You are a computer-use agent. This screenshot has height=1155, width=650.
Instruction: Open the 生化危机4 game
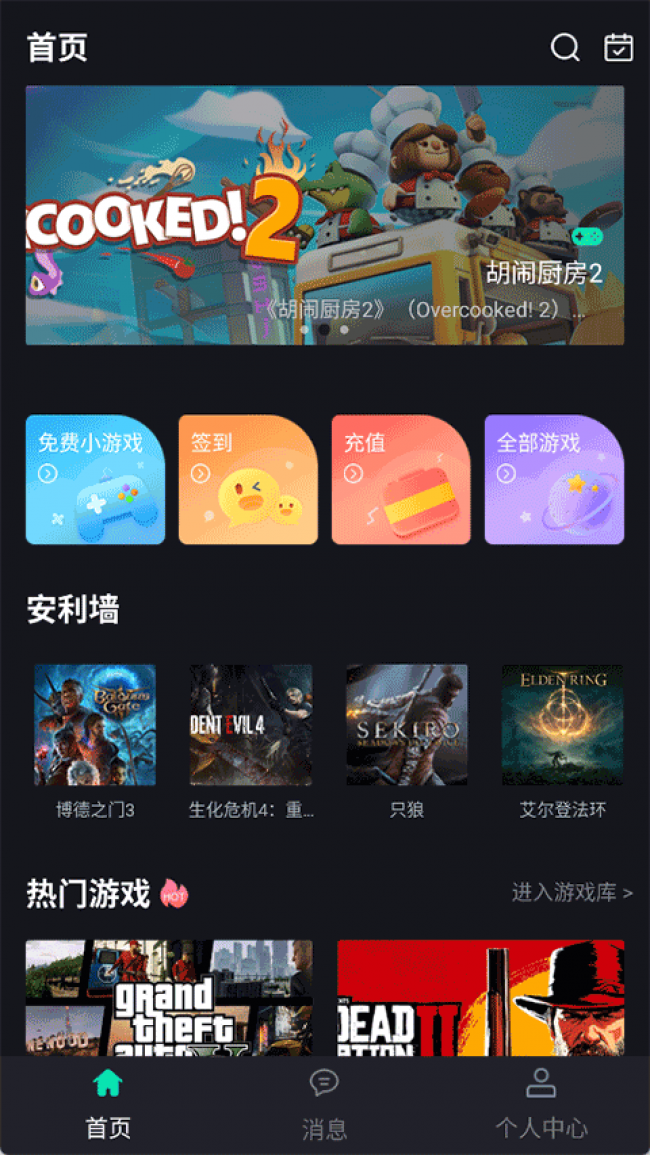251,725
